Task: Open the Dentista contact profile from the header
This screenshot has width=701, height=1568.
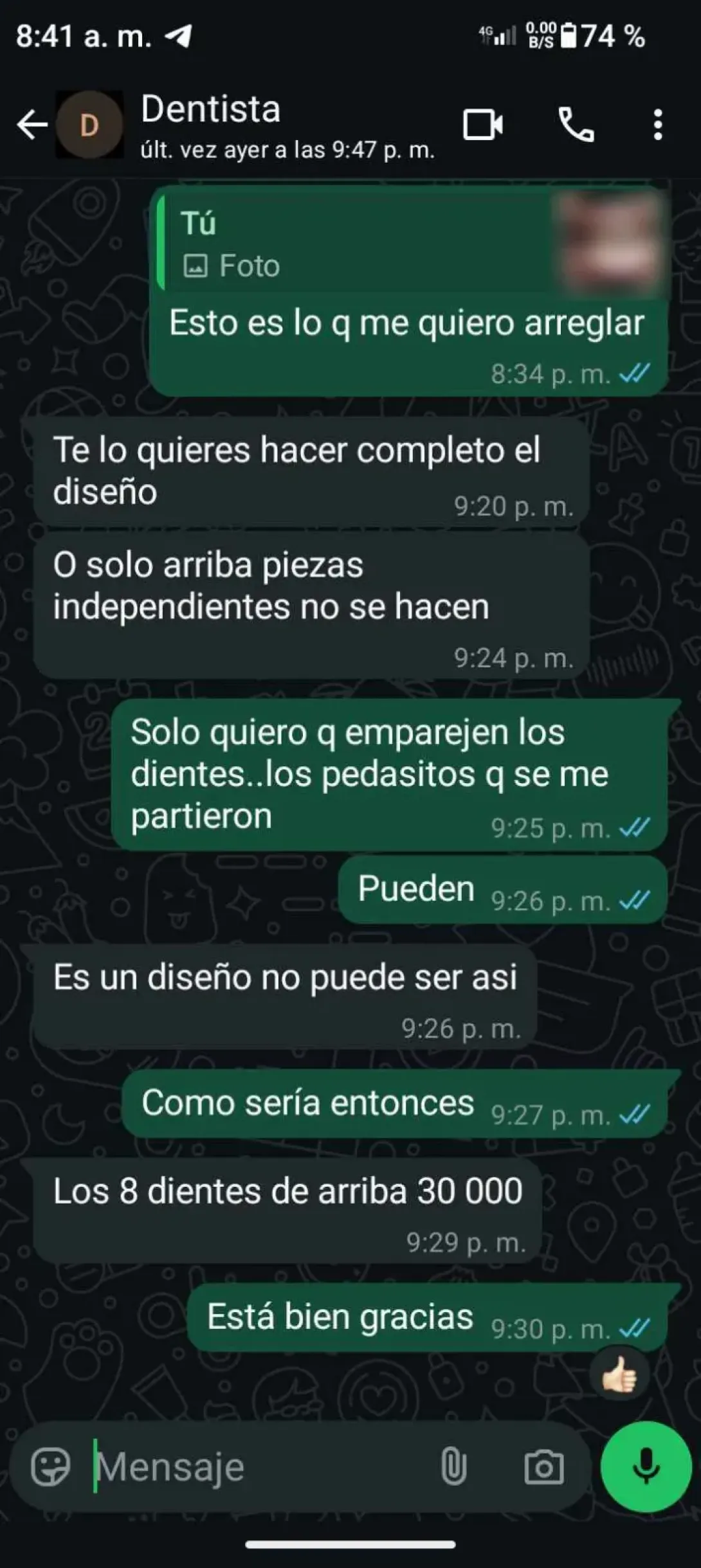Action: click(210, 111)
